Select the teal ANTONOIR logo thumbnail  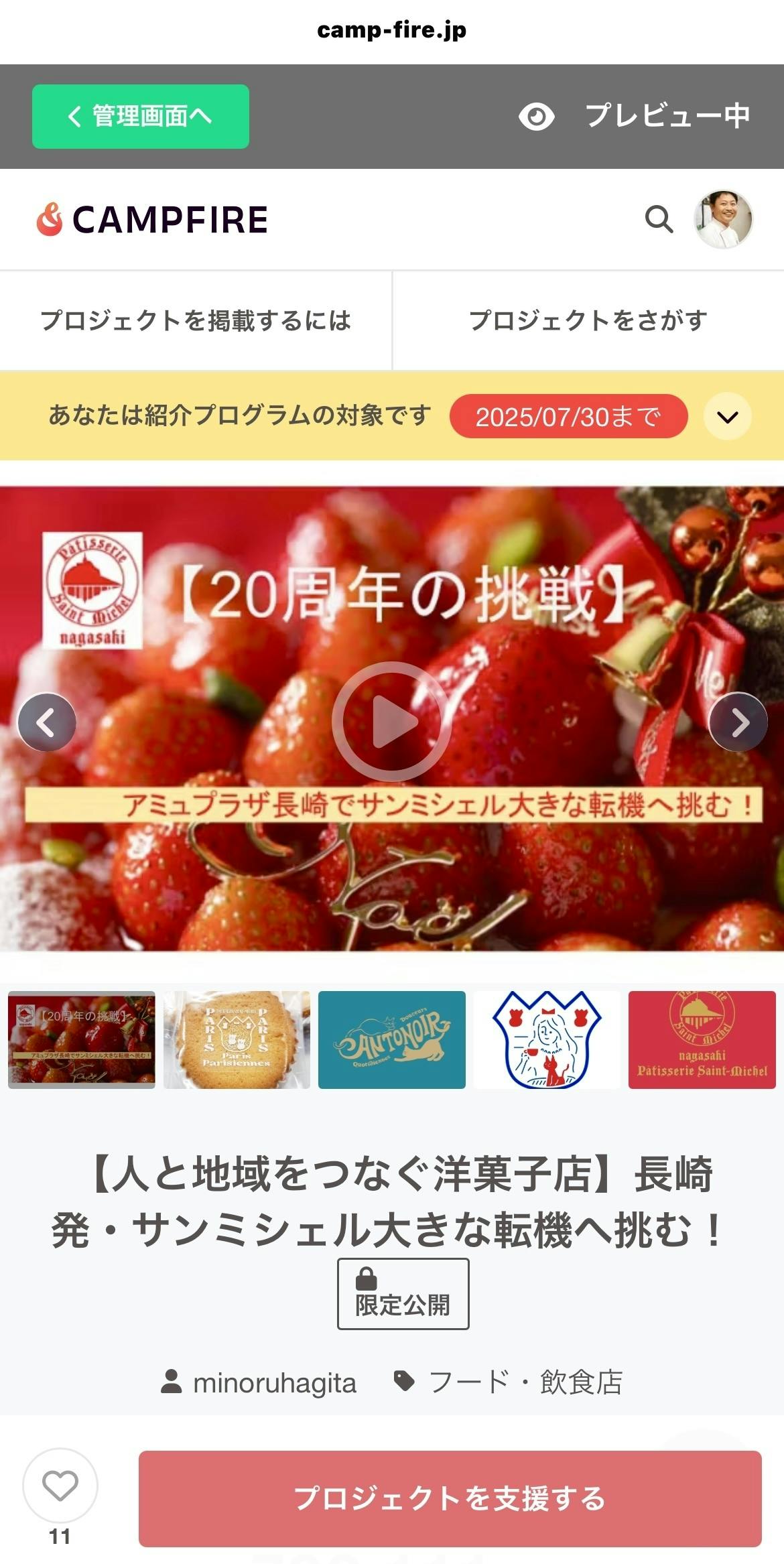[x=392, y=1039]
